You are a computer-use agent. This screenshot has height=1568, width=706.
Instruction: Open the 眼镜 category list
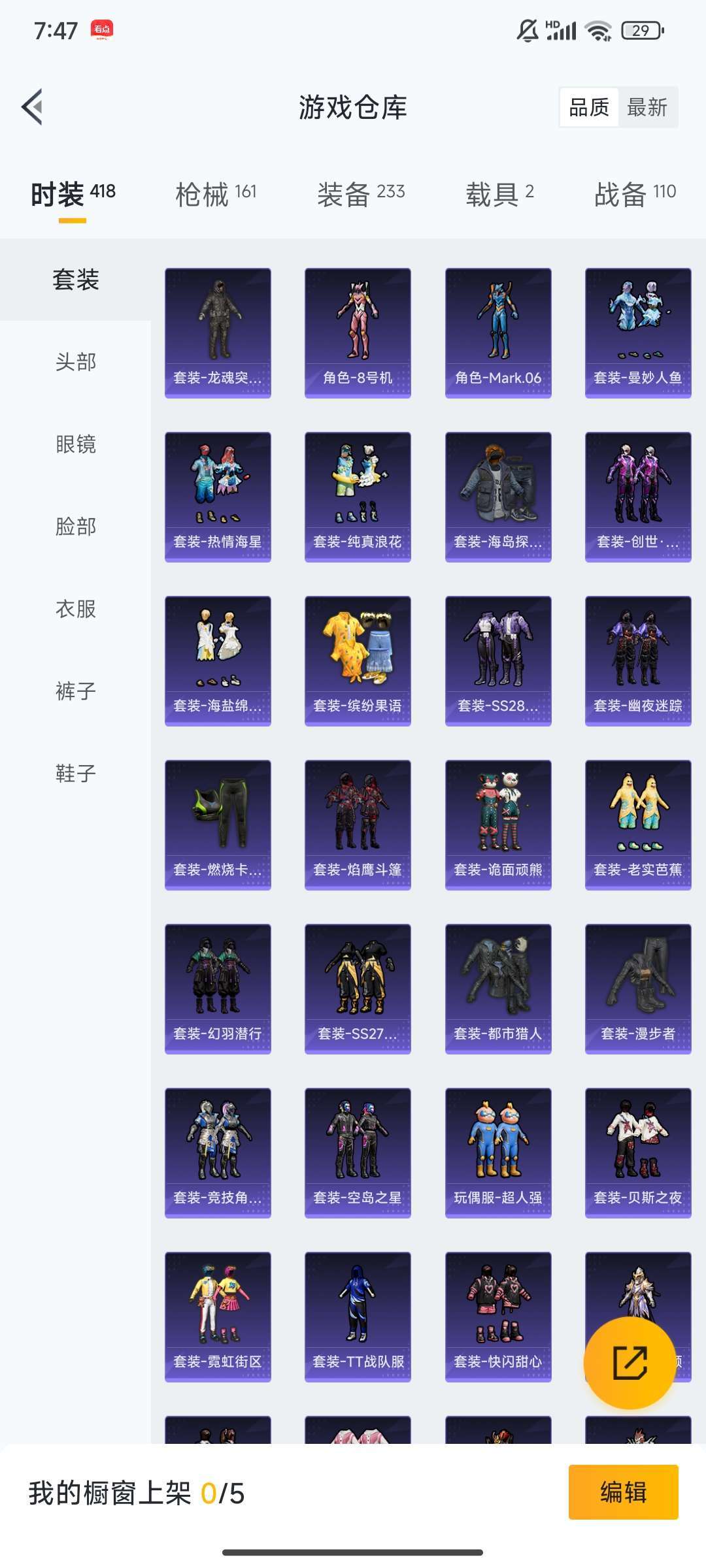tap(76, 444)
